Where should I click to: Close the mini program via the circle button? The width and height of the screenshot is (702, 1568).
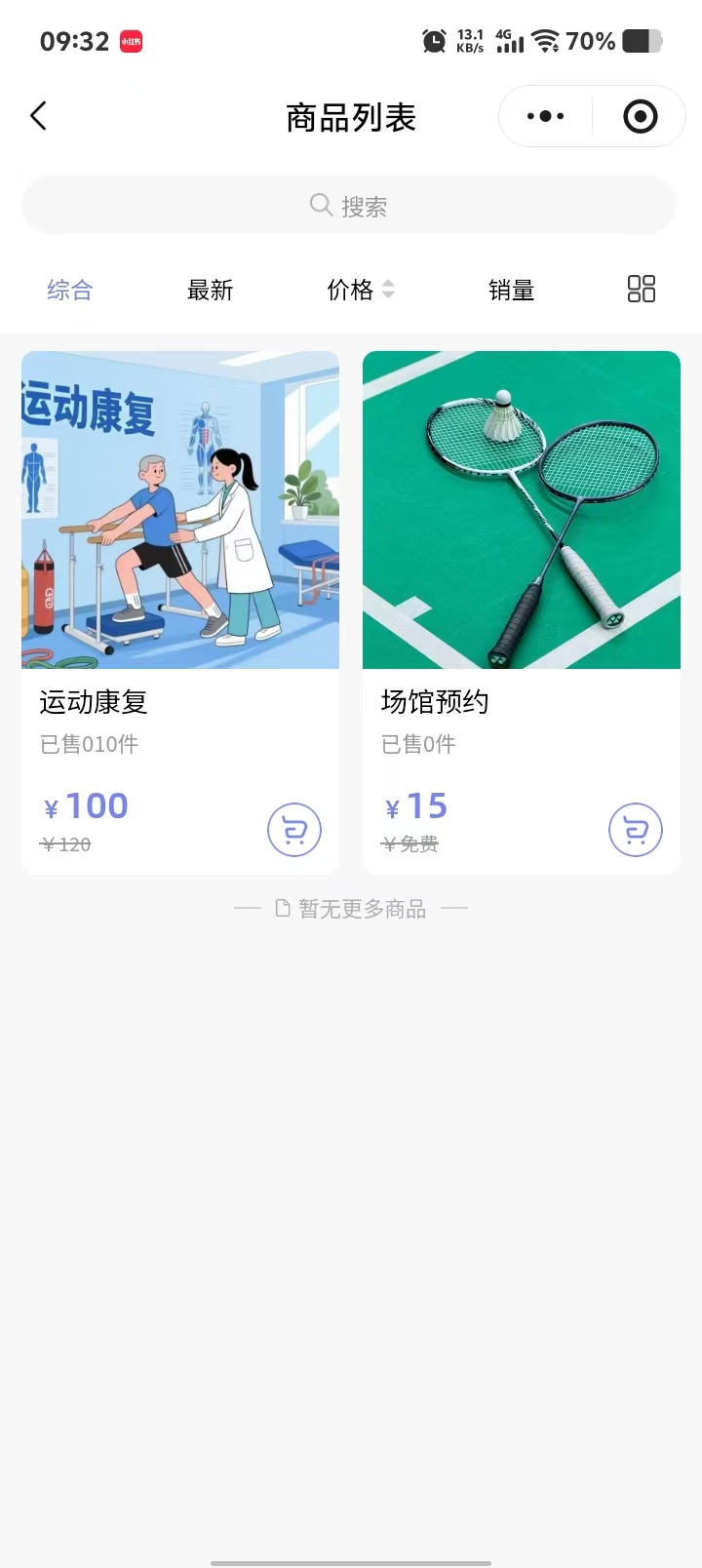[640, 117]
